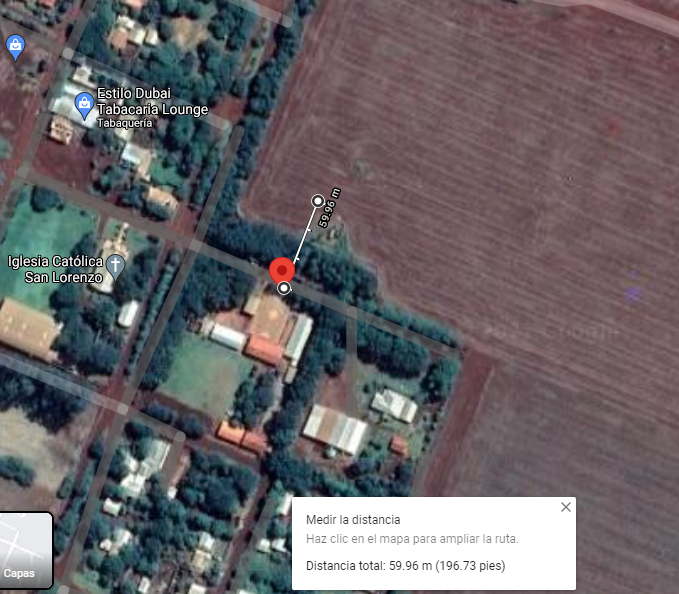Tap the shopping marker in the corner
Screen dimensions: 679x594
(x=15, y=45)
